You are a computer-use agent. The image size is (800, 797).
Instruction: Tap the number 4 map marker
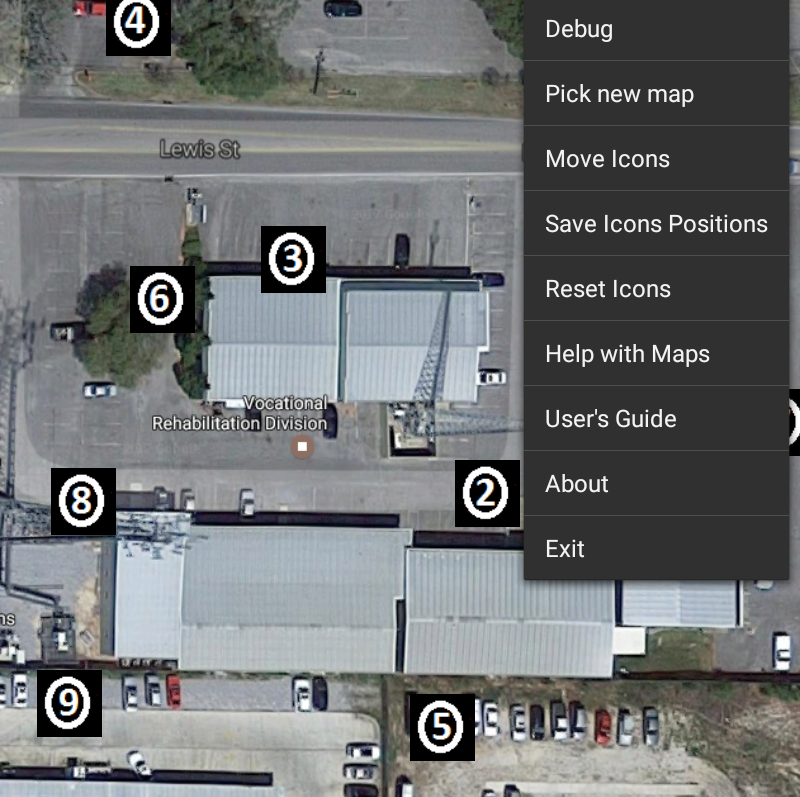138,24
